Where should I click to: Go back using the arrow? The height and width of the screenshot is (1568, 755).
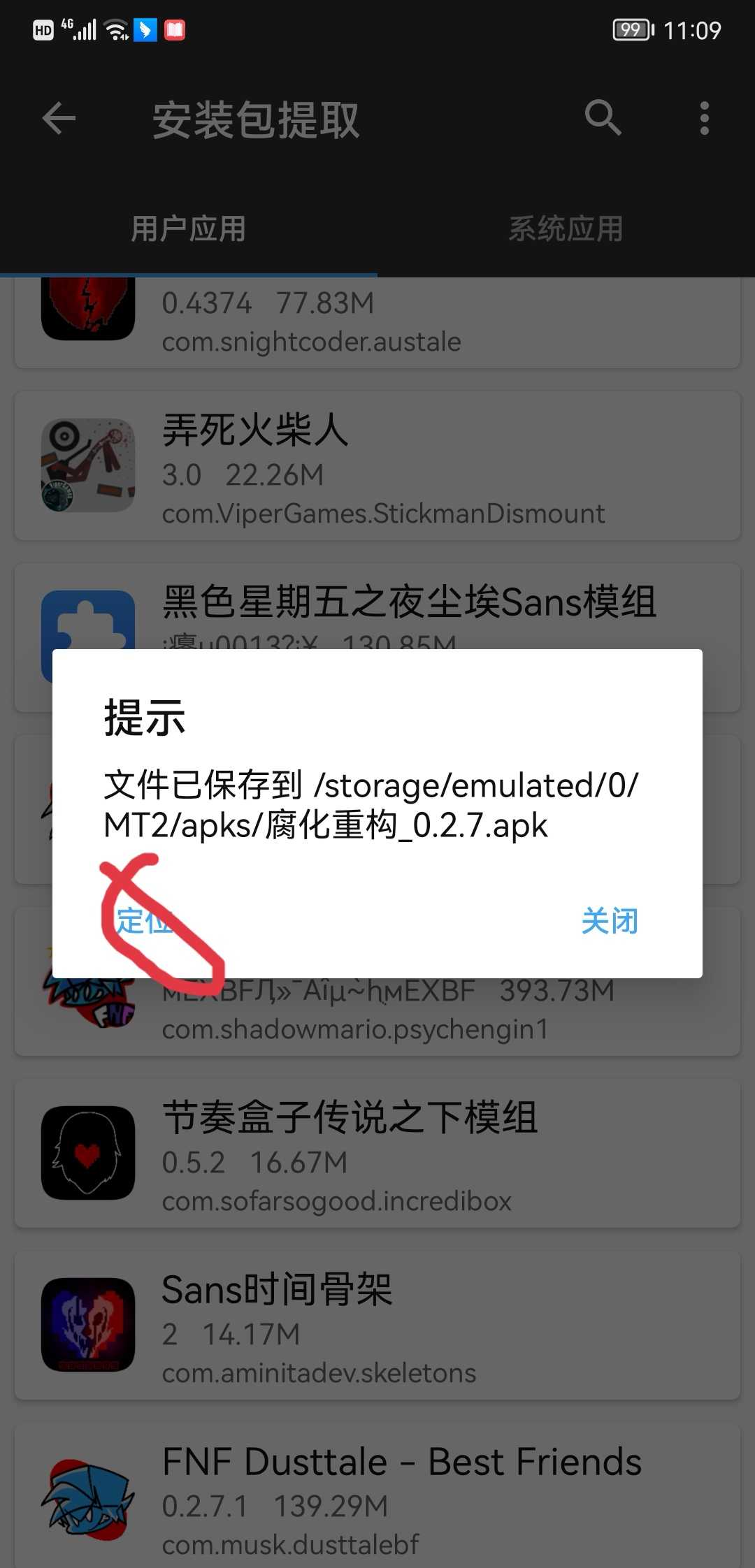59,119
